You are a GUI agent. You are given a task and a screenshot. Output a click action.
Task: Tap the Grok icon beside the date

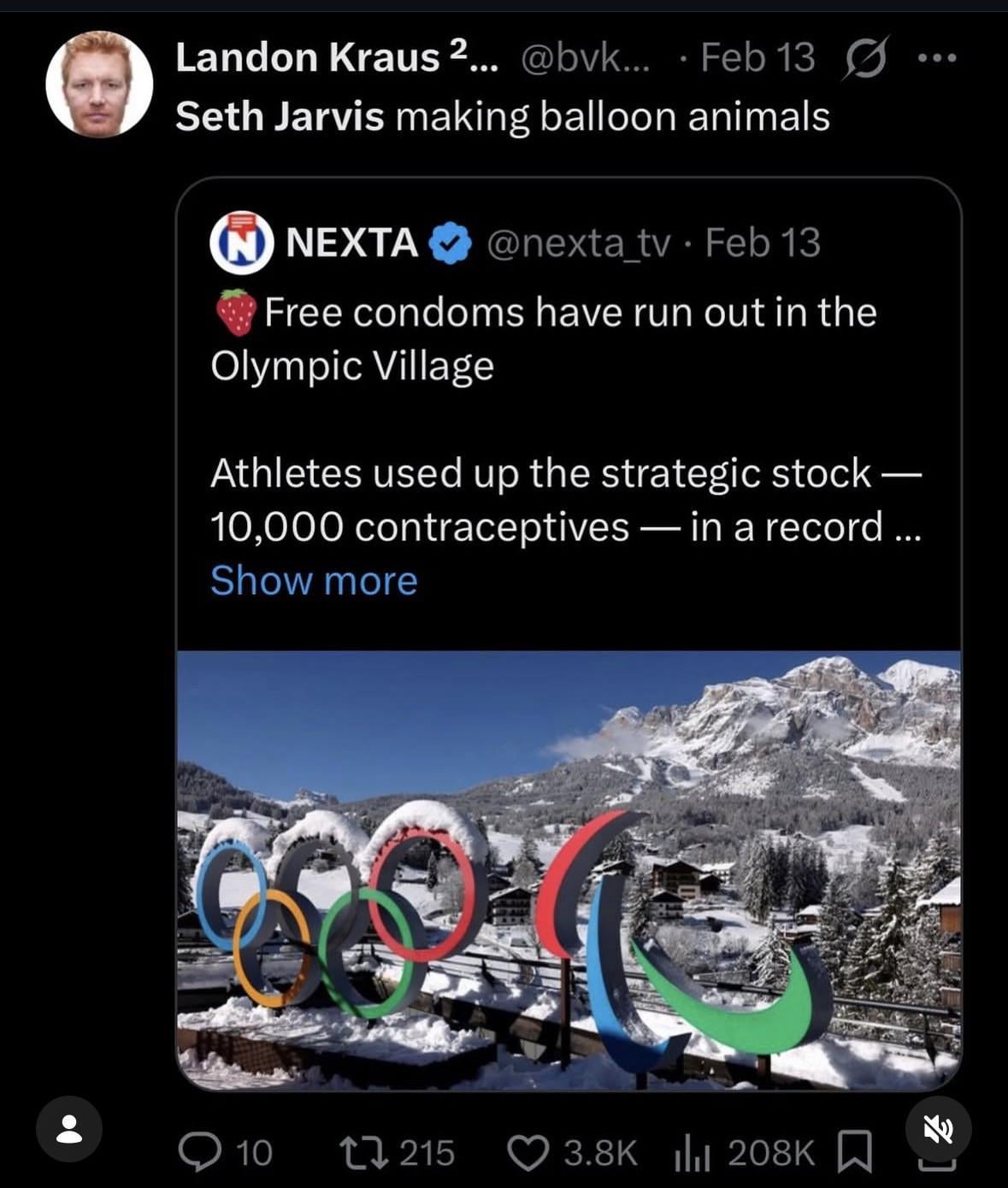pyautogui.click(x=867, y=58)
